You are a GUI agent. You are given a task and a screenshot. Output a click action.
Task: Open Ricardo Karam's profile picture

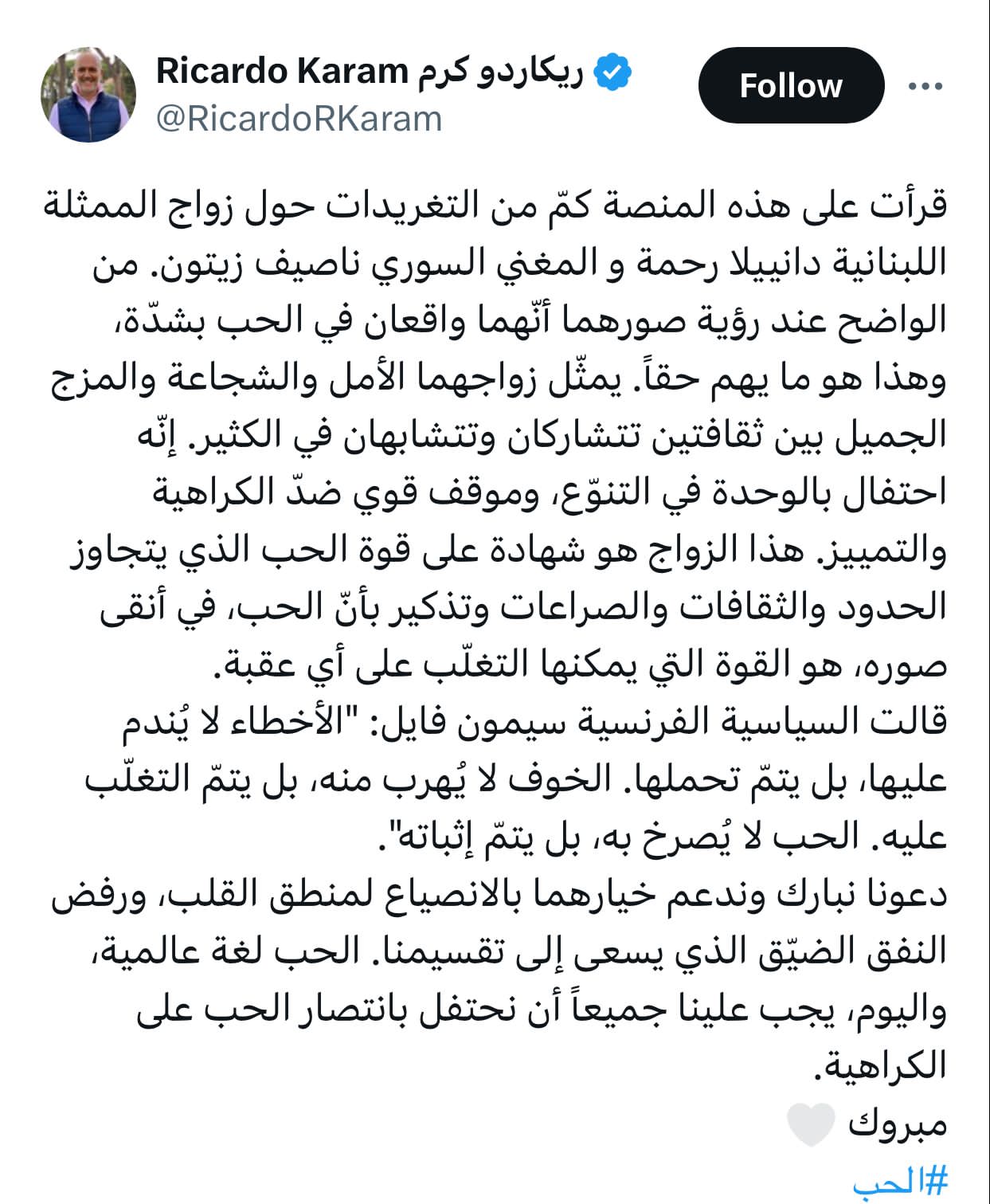coord(88,95)
